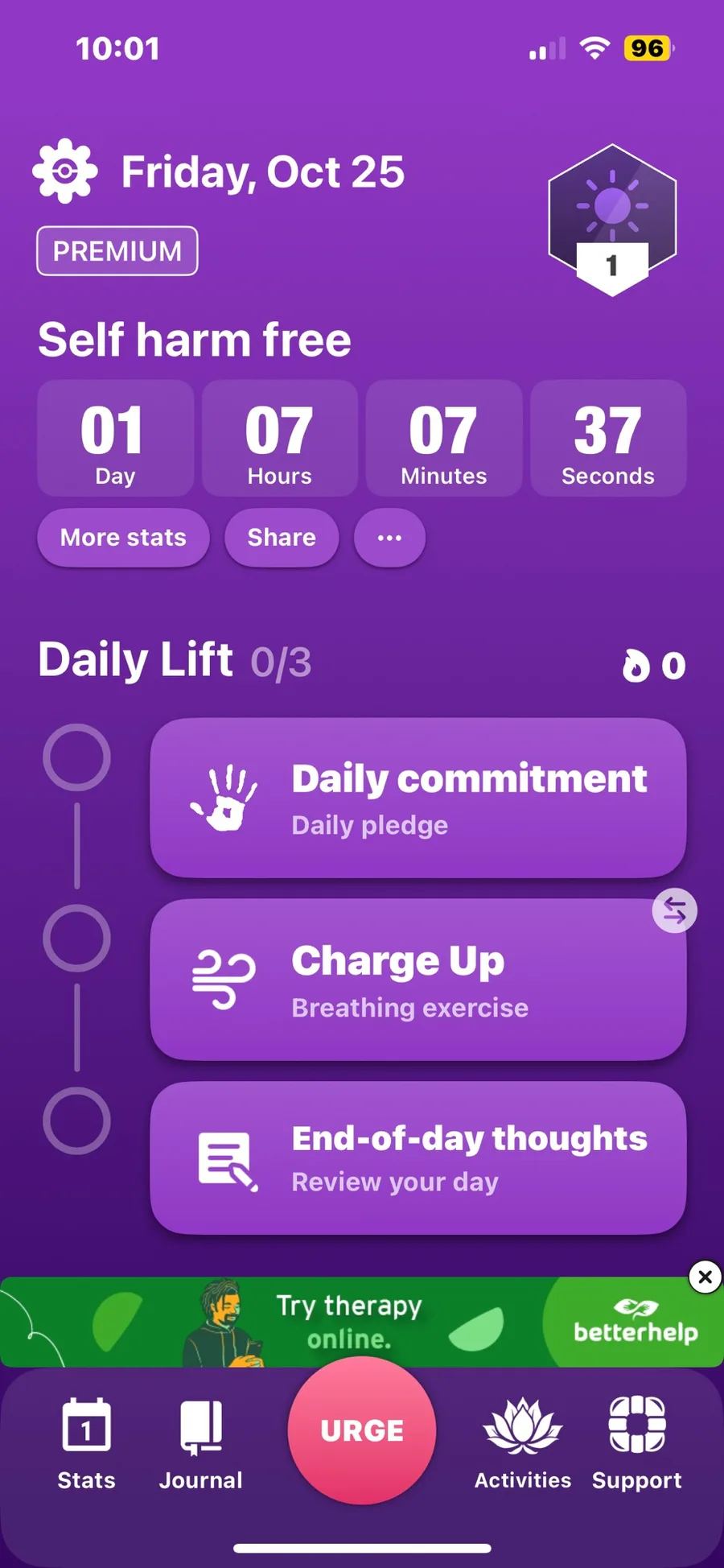
Task: Dismiss the BetterHelp ad banner
Action: (705, 1277)
